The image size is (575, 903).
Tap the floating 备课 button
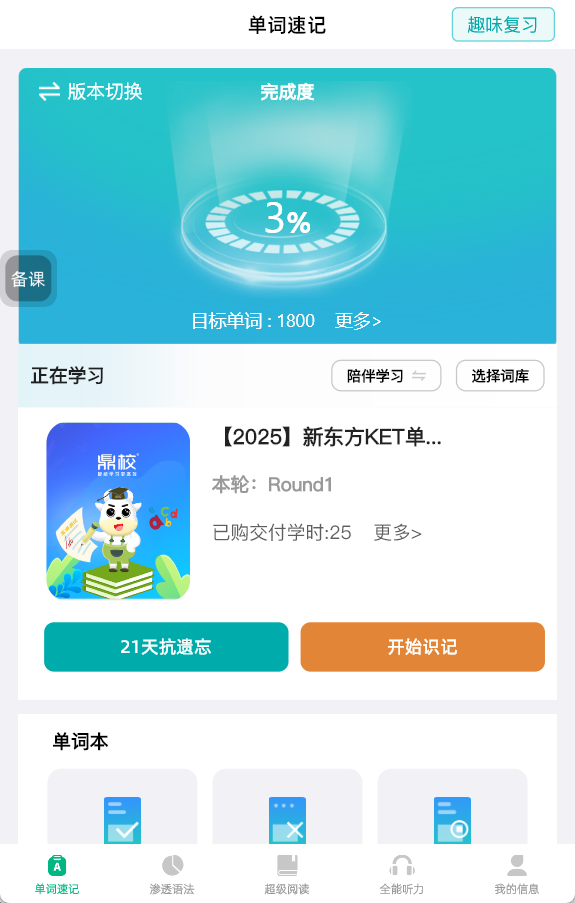(28, 279)
